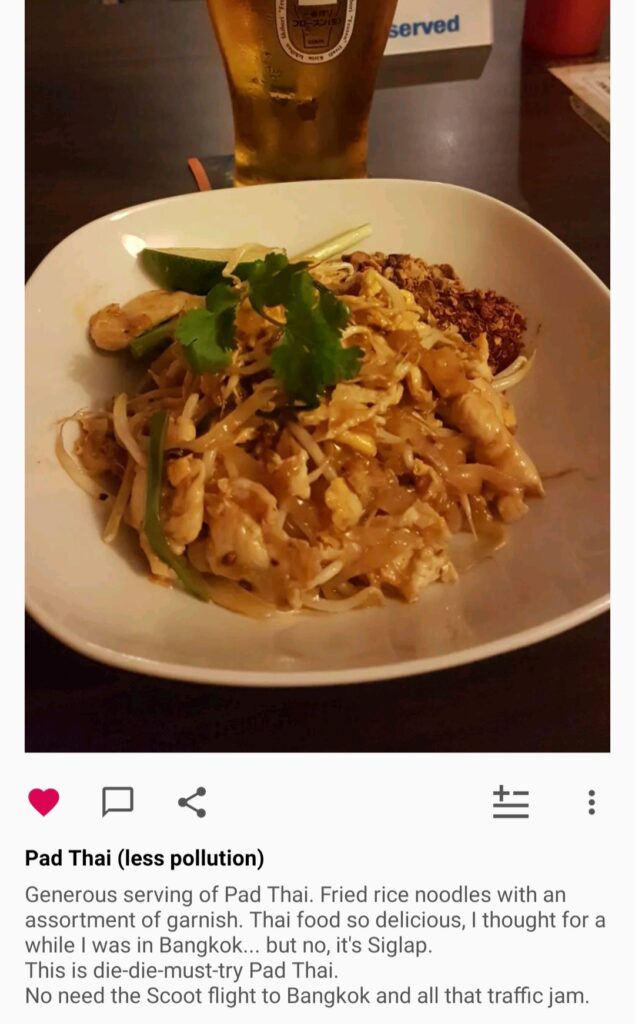
Task: Add Pad Thai post to a list
Action: (510, 802)
